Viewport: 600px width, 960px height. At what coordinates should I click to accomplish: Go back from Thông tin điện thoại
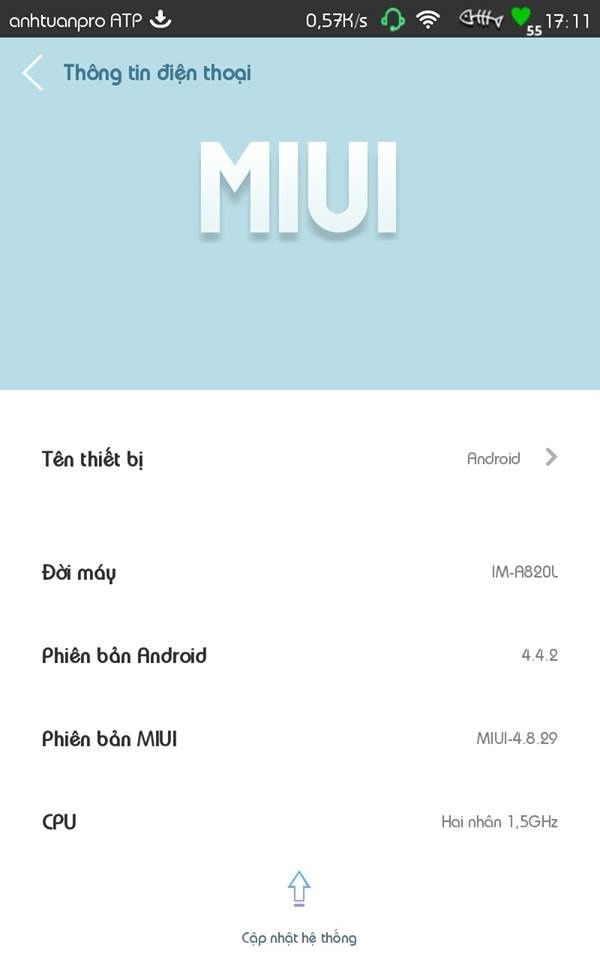[x=33, y=73]
